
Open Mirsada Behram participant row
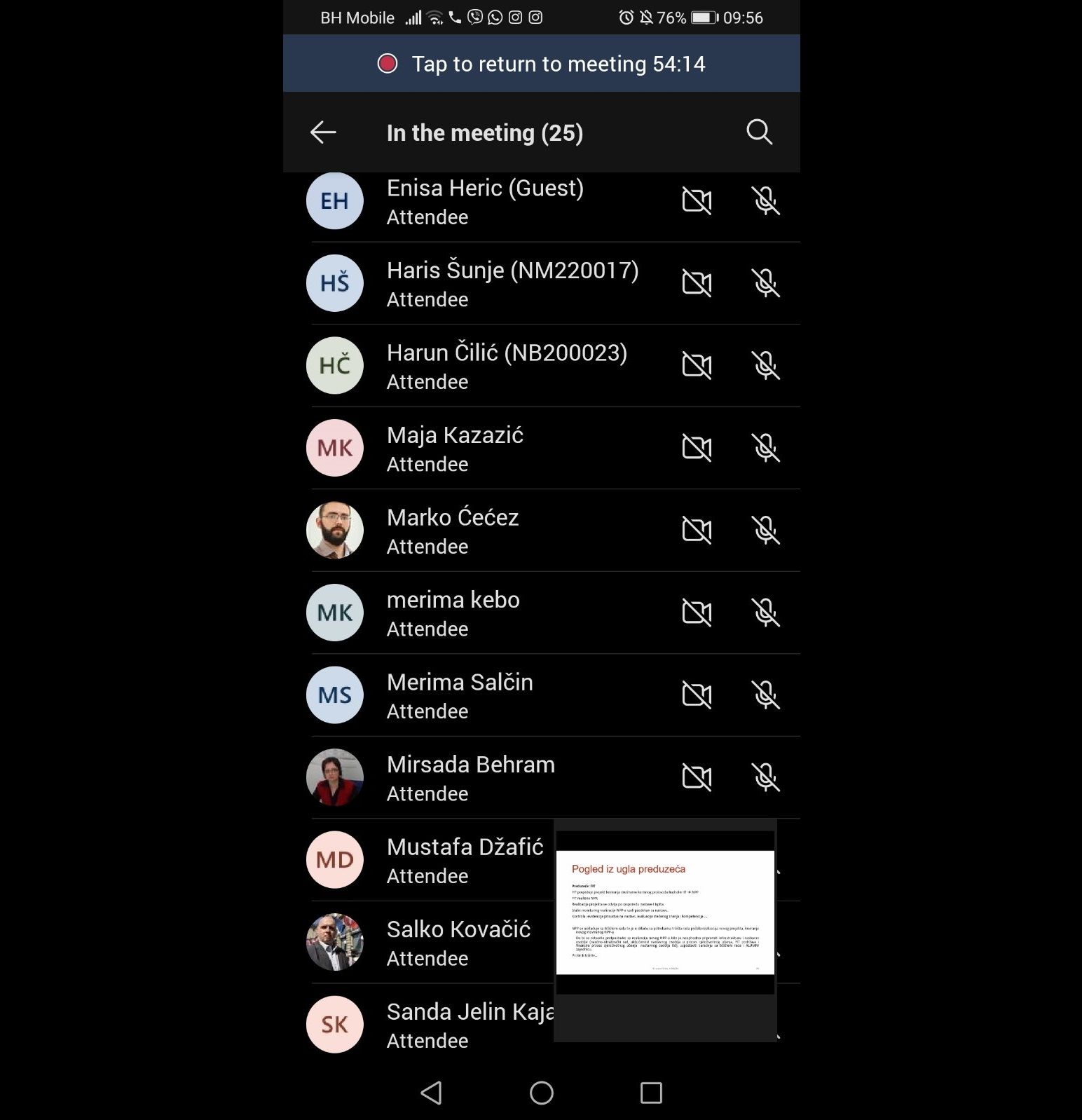(470, 778)
